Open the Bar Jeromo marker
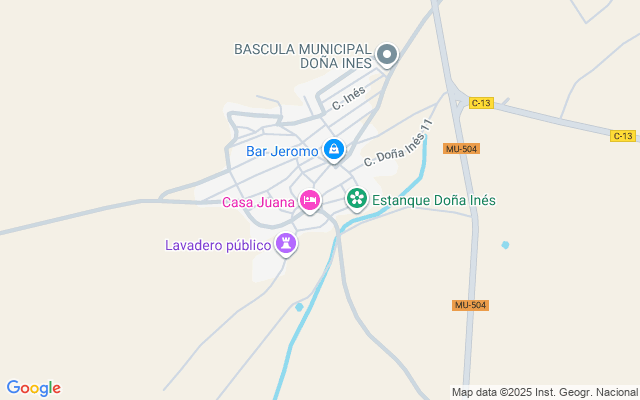640x400 pixels. (x=334, y=150)
